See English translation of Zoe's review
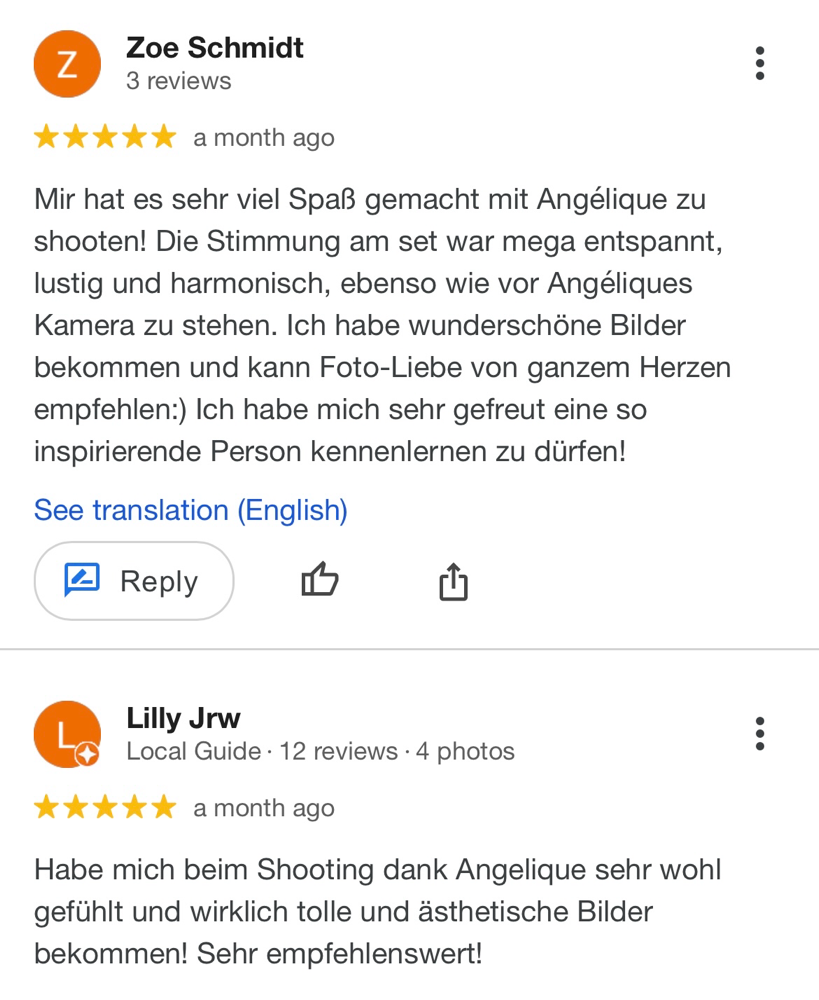Image resolution: width=819 pixels, height=1000 pixels. (x=191, y=510)
